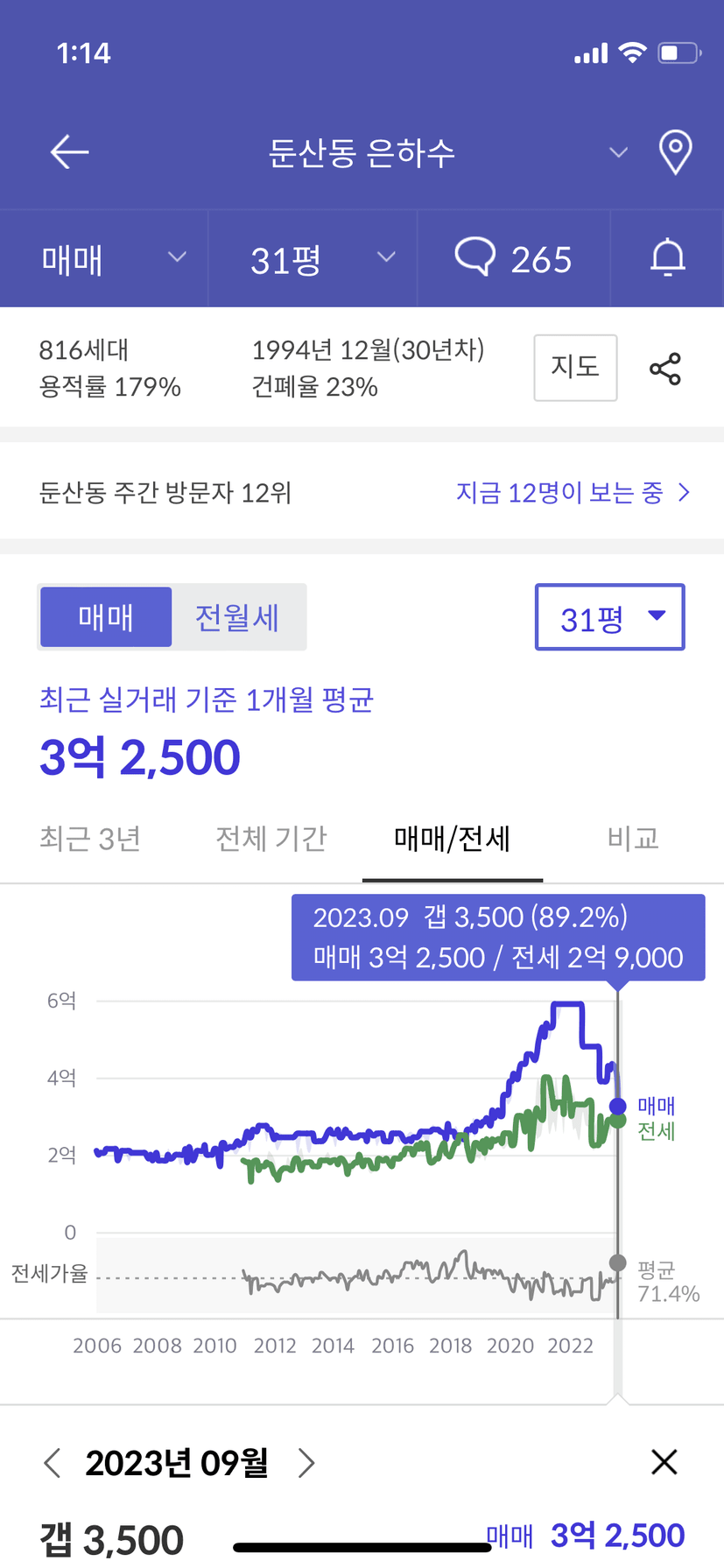Viewport: 724px width, 1568px height.
Task: Select the 매매 segment above the price
Action: coord(106,617)
